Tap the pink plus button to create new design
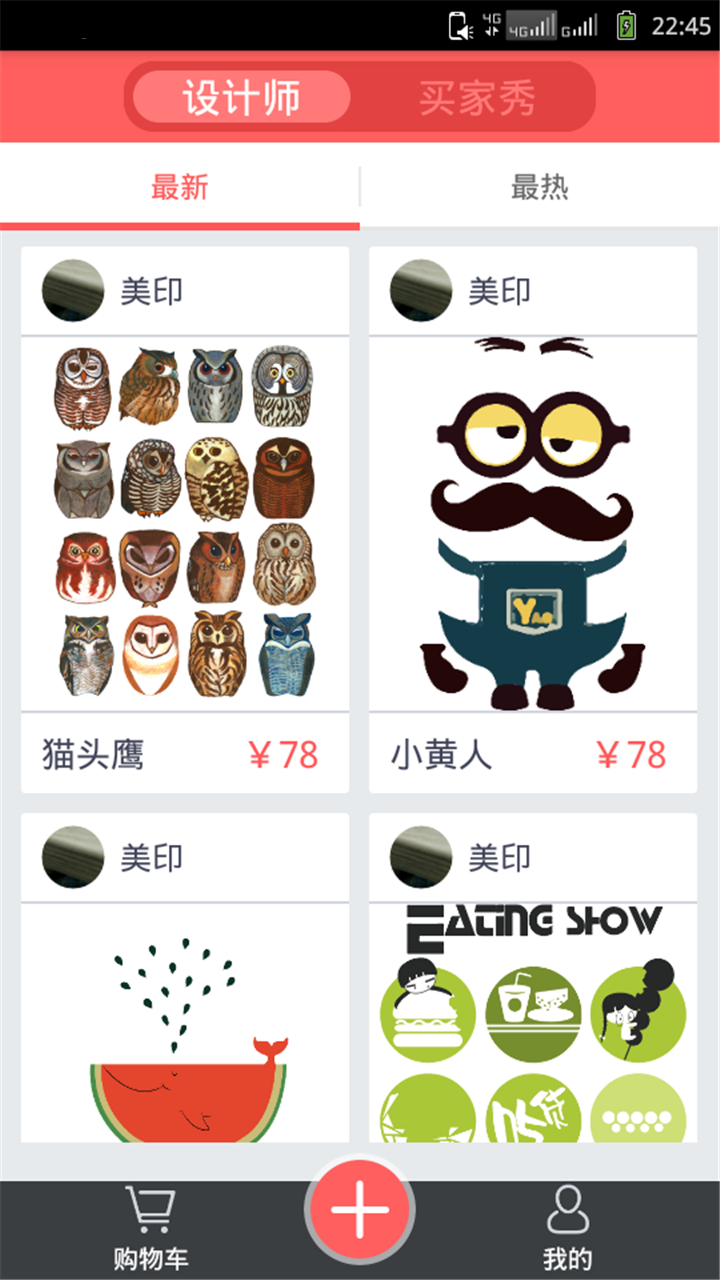Image resolution: width=720 pixels, height=1280 pixels. tap(358, 1208)
